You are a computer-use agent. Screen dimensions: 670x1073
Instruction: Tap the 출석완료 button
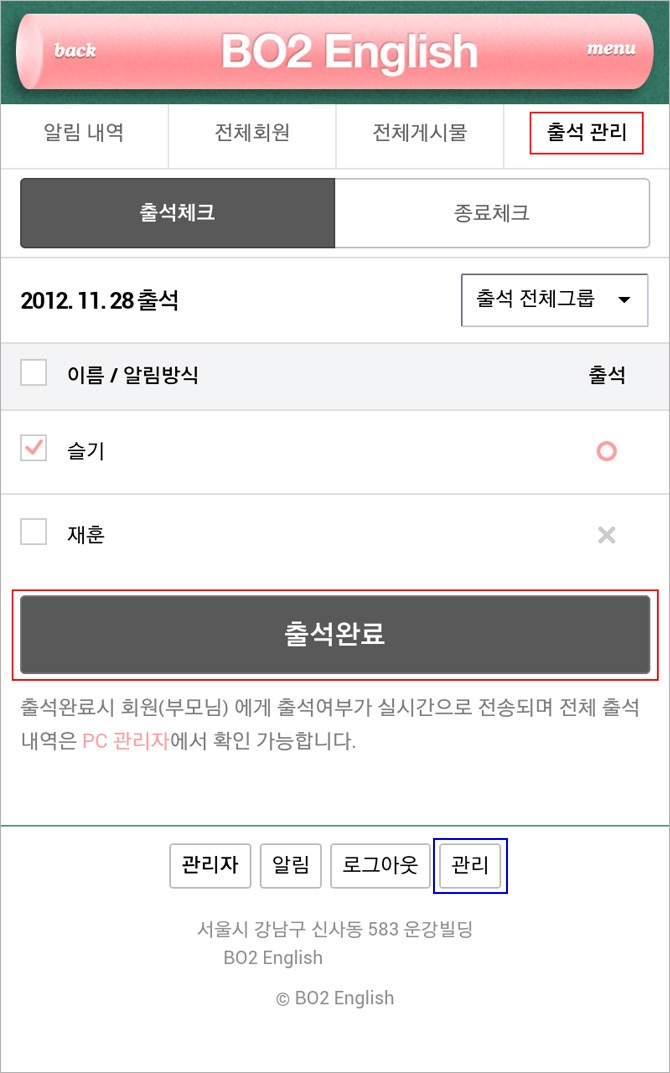coord(335,634)
